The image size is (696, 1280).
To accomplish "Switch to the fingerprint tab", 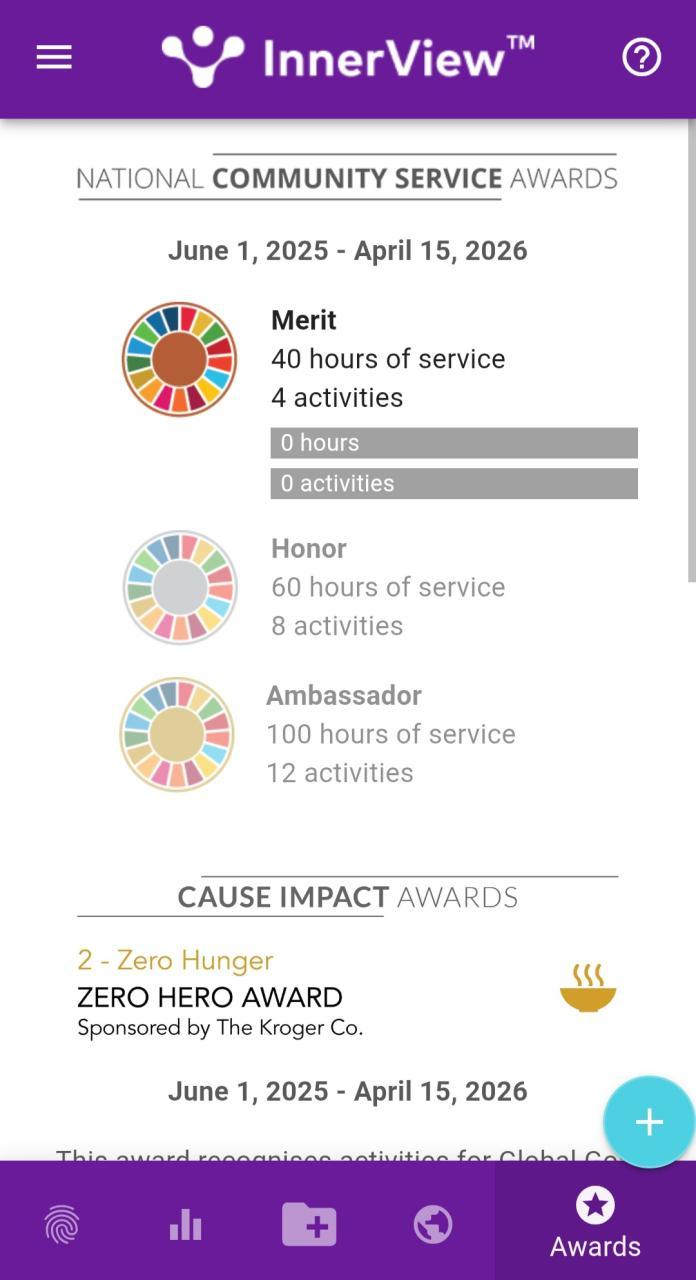I will click(x=62, y=1224).
